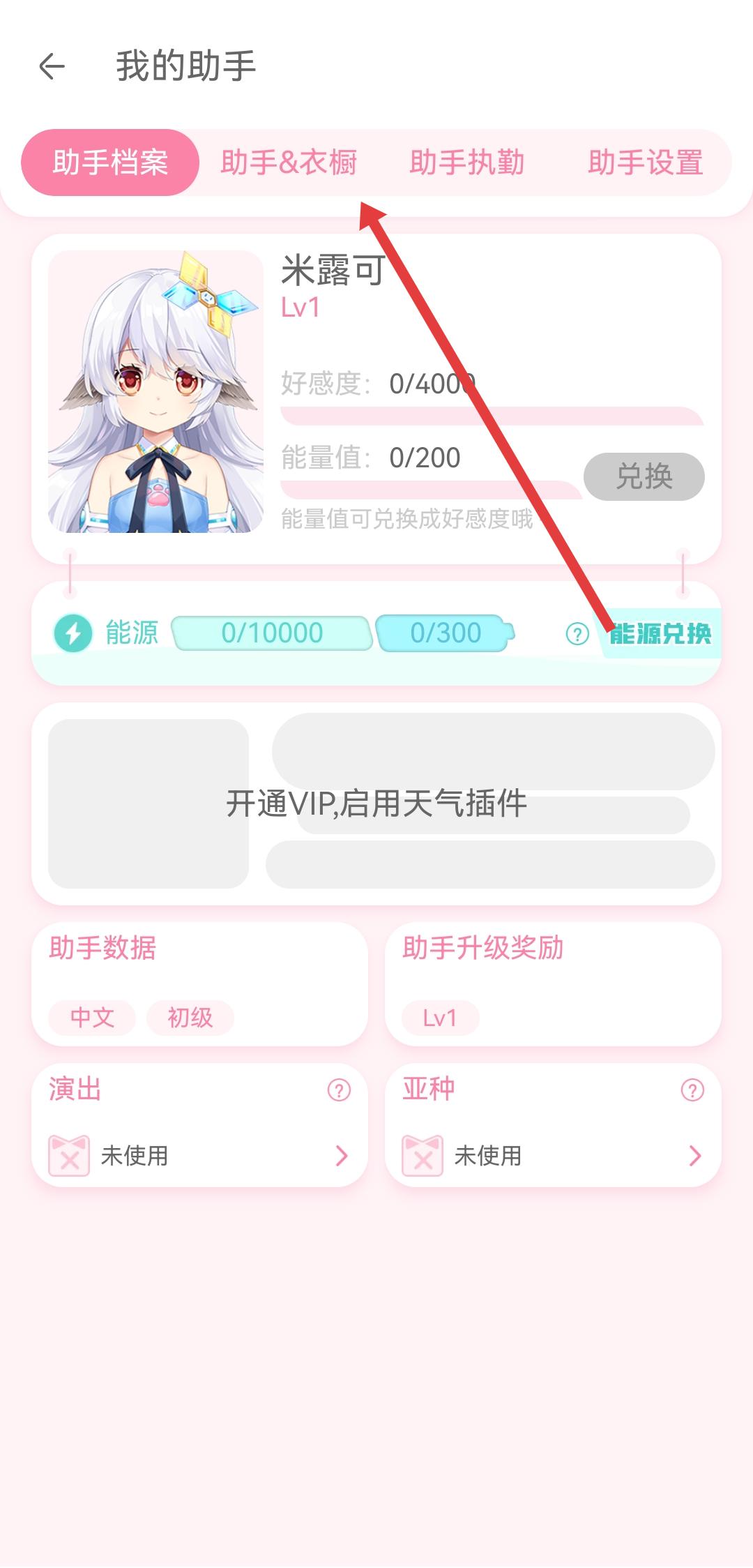Switch to 助手设置 tab
The image size is (753, 1568).
(645, 163)
